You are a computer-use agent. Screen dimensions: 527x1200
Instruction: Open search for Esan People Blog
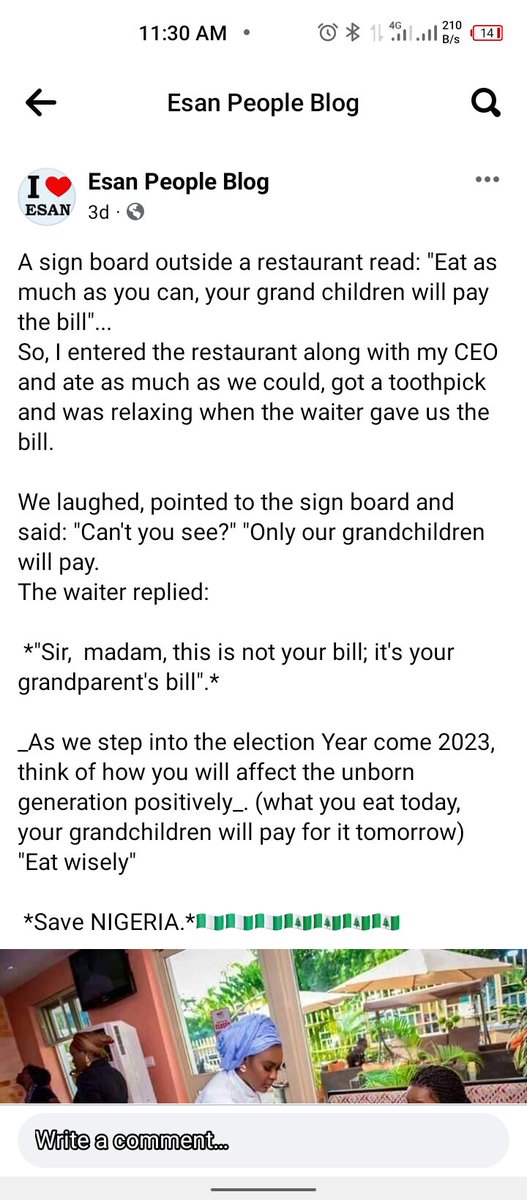(x=485, y=103)
